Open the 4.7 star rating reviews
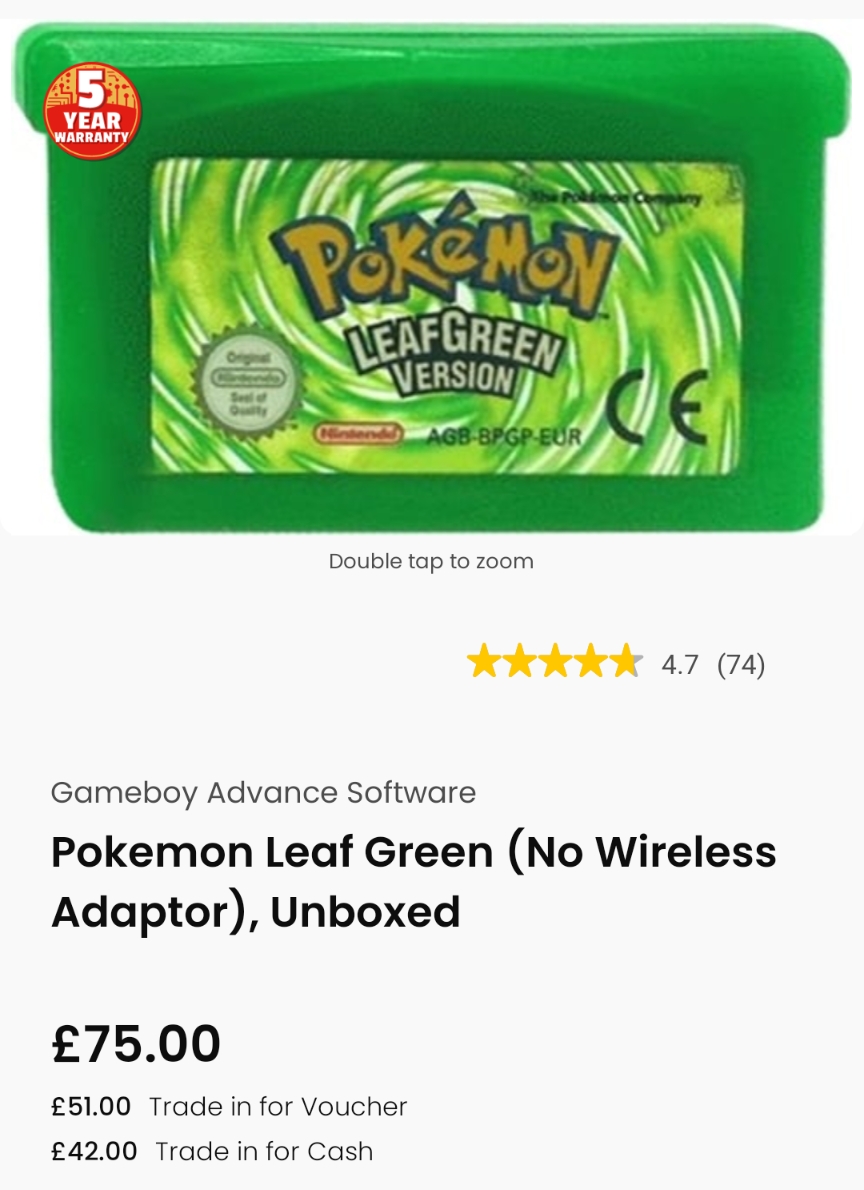Screen dimensions: 864x1190 pyautogui.click(x=614, y=664)
